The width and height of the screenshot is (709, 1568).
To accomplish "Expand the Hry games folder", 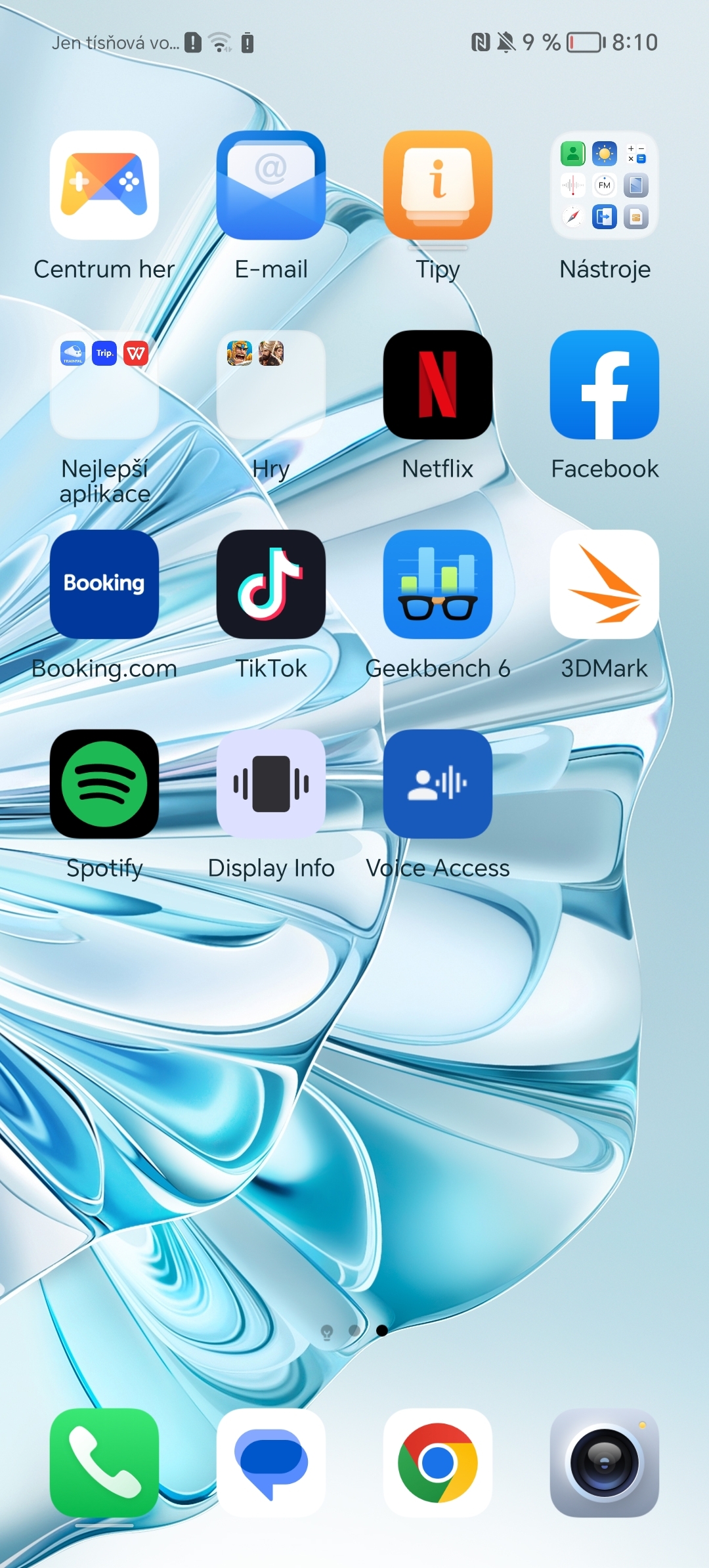I will [271, 385].
